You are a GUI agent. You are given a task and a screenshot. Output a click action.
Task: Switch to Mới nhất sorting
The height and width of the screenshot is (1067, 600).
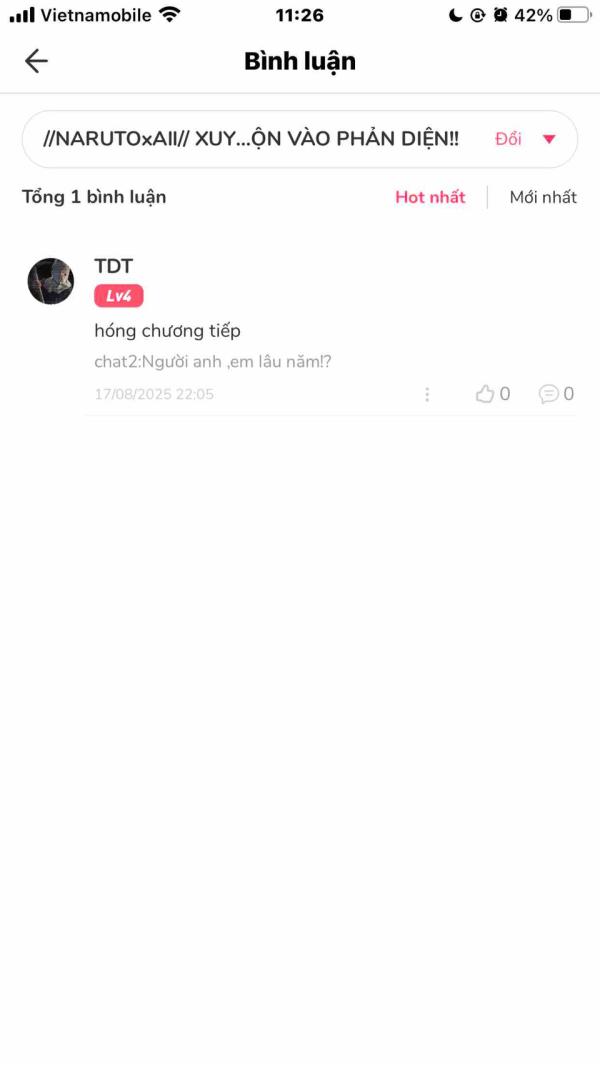coord(543,197)
